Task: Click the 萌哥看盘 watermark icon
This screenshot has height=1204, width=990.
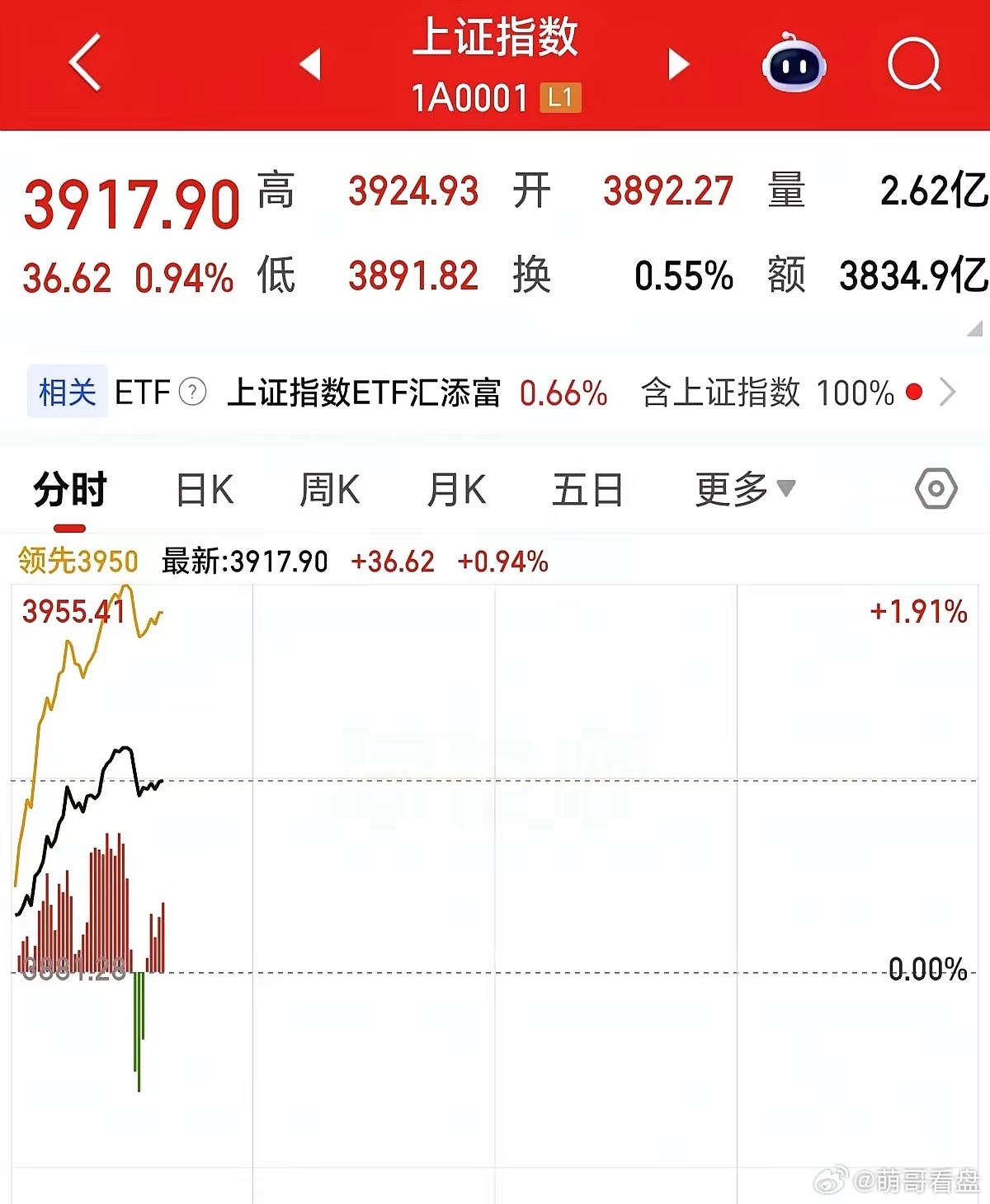Action: 831,1183
